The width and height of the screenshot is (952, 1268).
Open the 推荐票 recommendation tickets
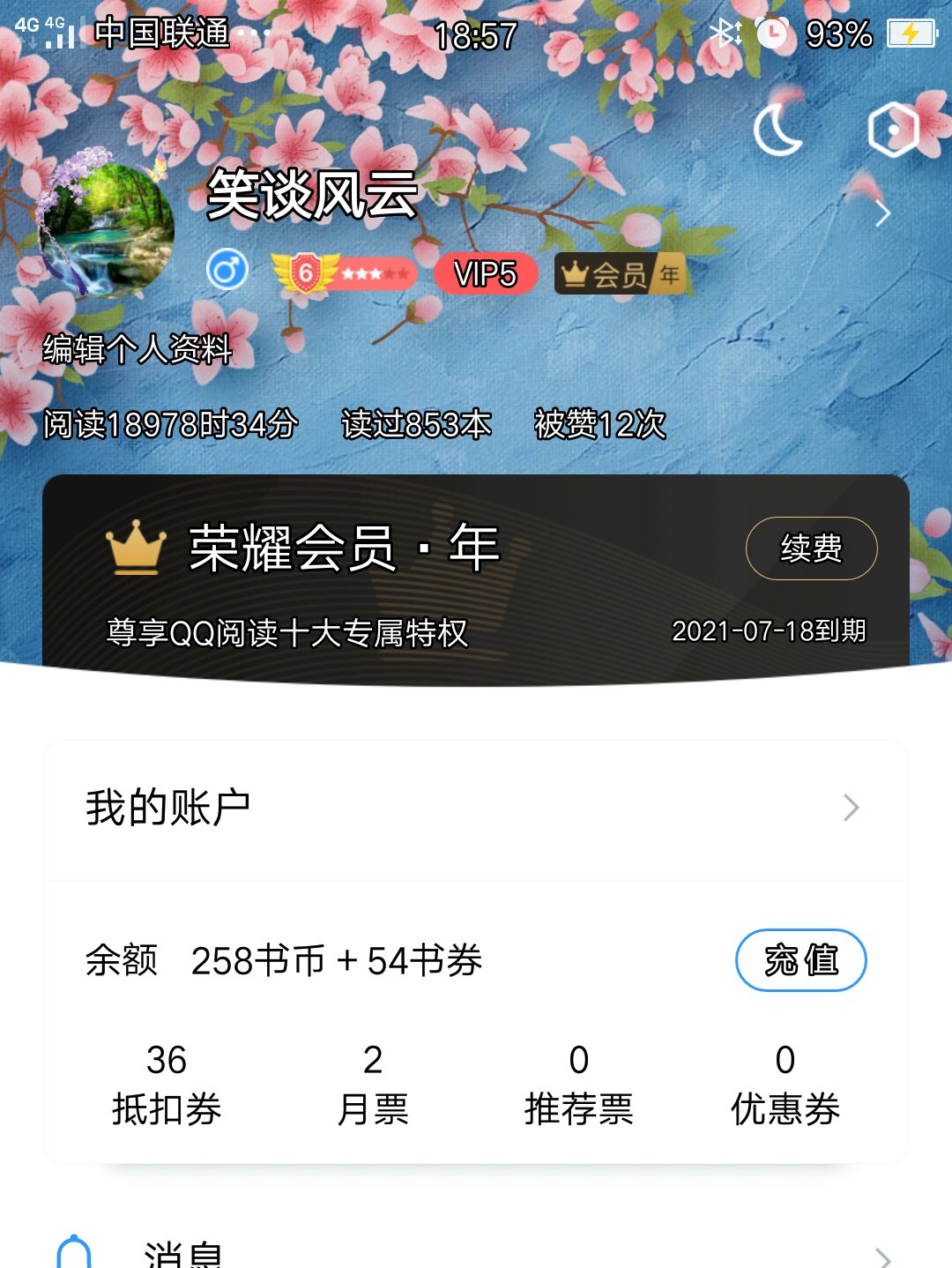[x=579, y=1085]
